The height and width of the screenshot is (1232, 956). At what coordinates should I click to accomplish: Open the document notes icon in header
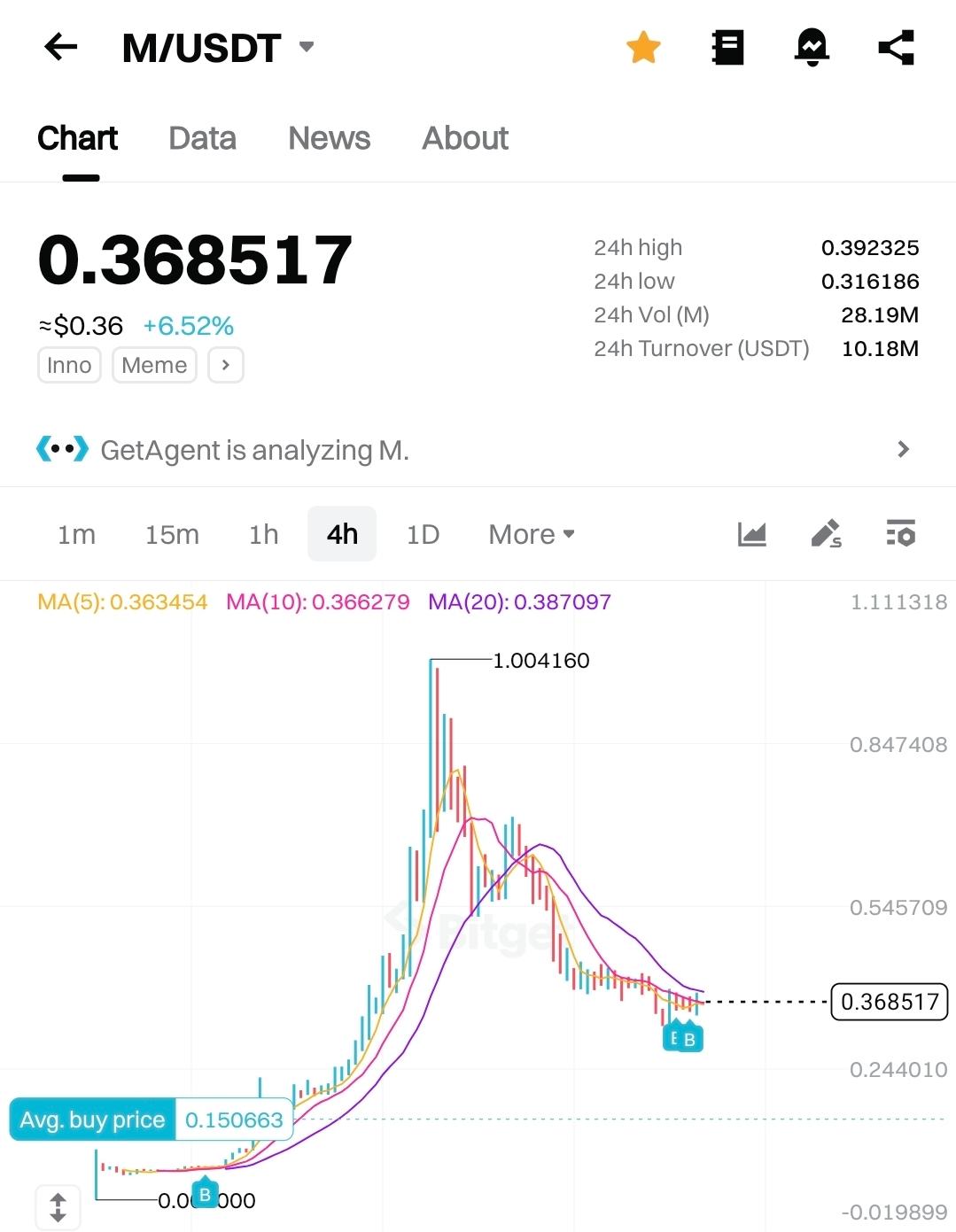727,47
